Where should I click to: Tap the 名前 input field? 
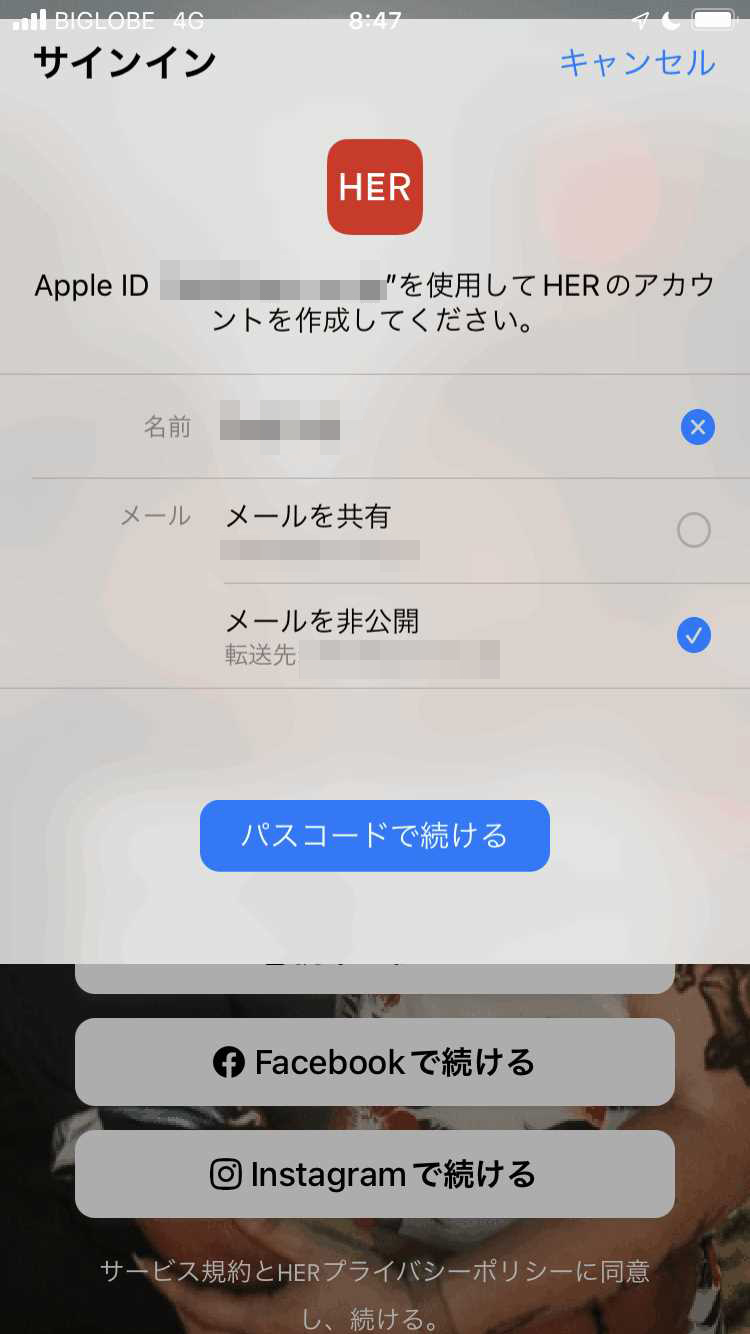point(300,427)
